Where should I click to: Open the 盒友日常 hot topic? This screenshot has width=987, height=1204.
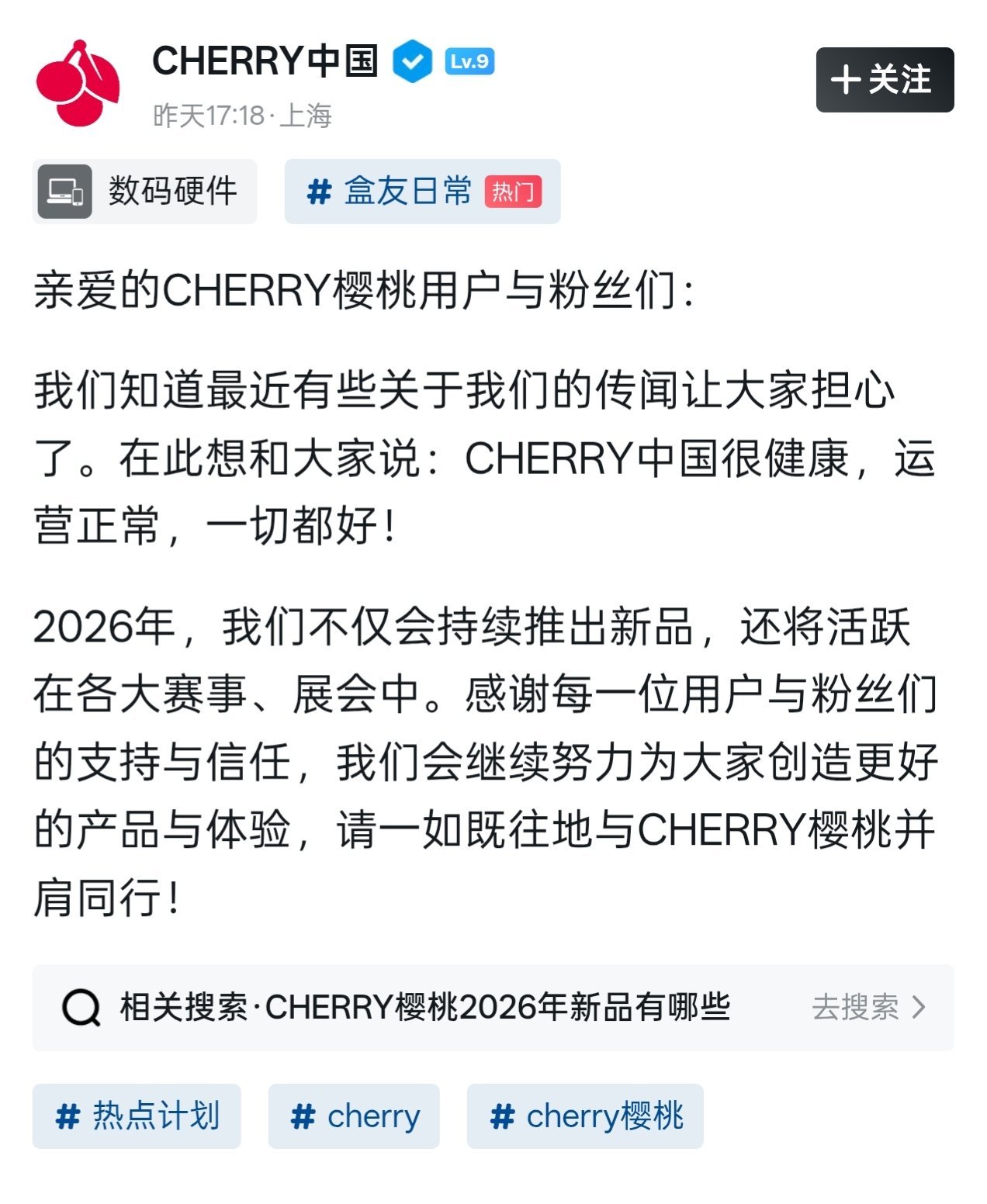[422, 192]
